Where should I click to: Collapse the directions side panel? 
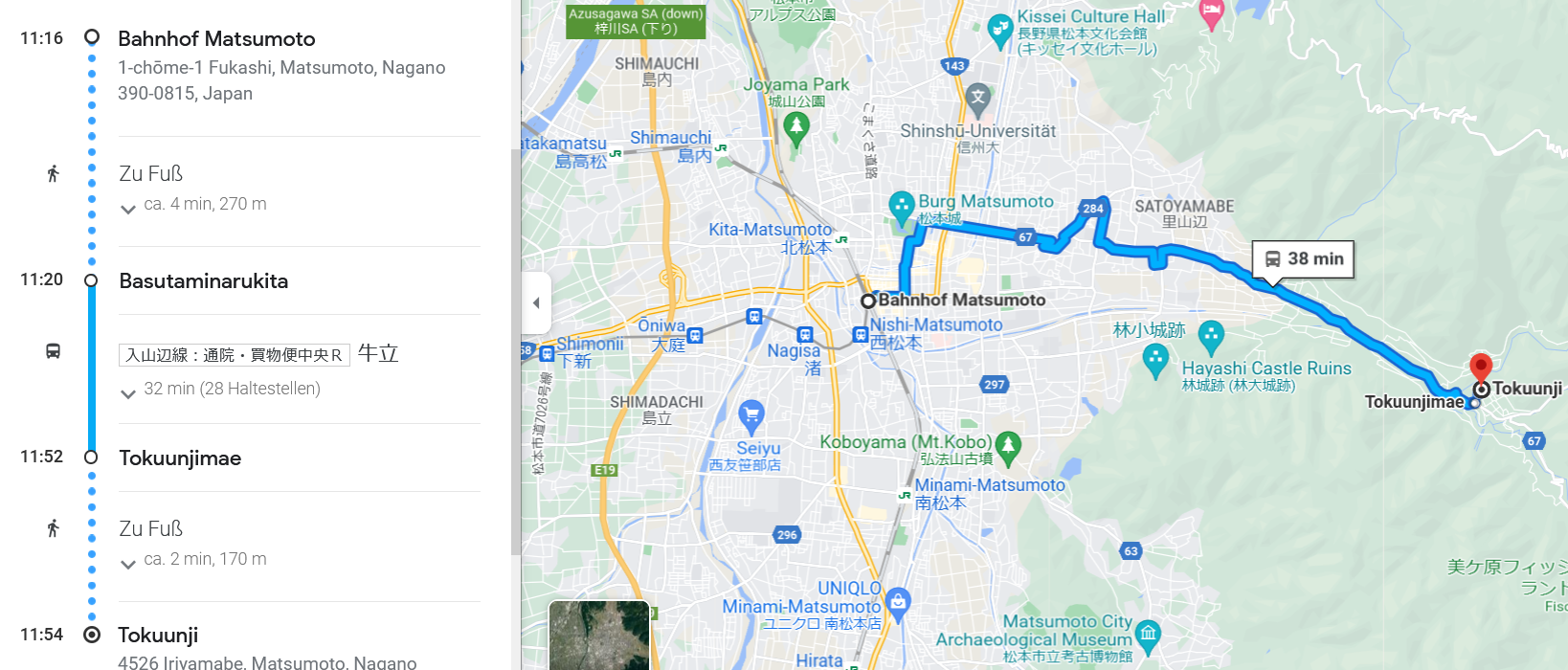click(536, 302)
